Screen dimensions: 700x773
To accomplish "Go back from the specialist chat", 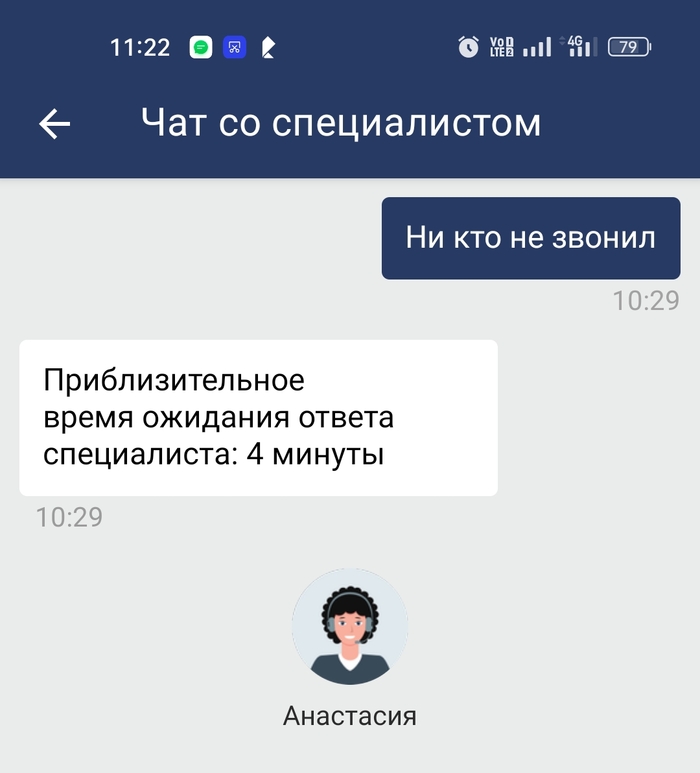I will tap(55, 123).
